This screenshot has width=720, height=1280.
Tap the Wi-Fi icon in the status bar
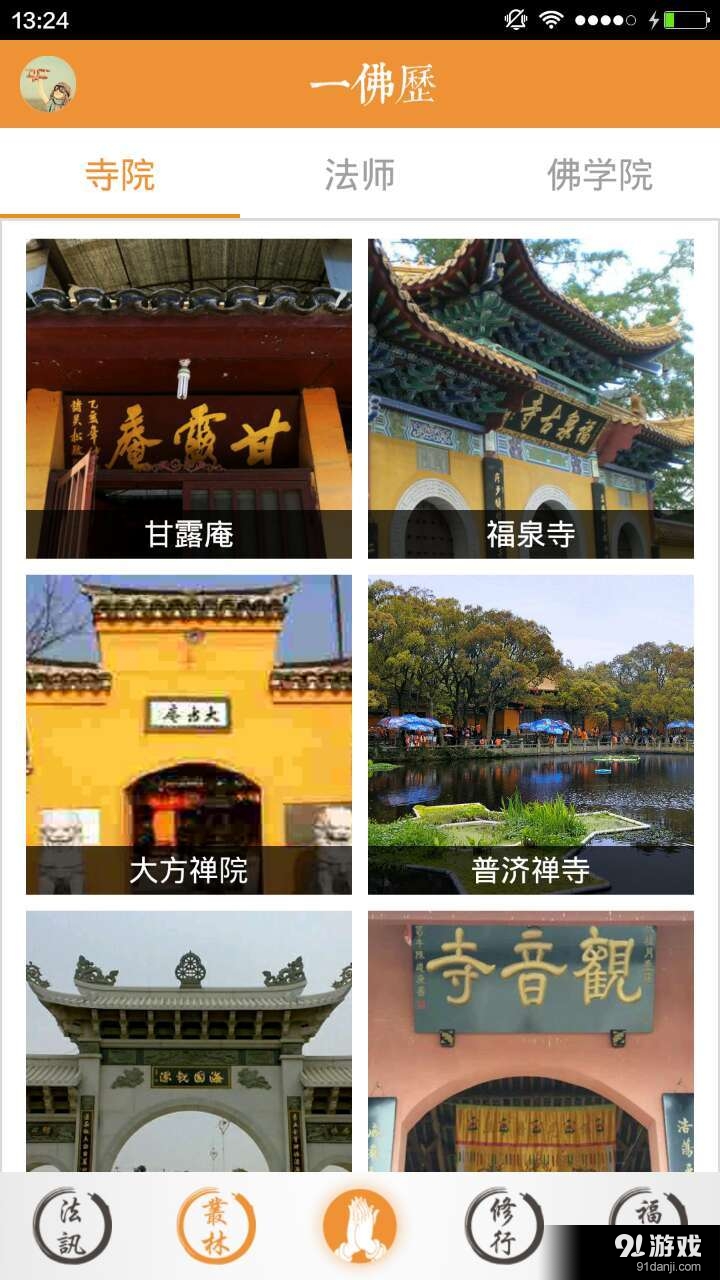pyautogui.click(x=549, y=17)
